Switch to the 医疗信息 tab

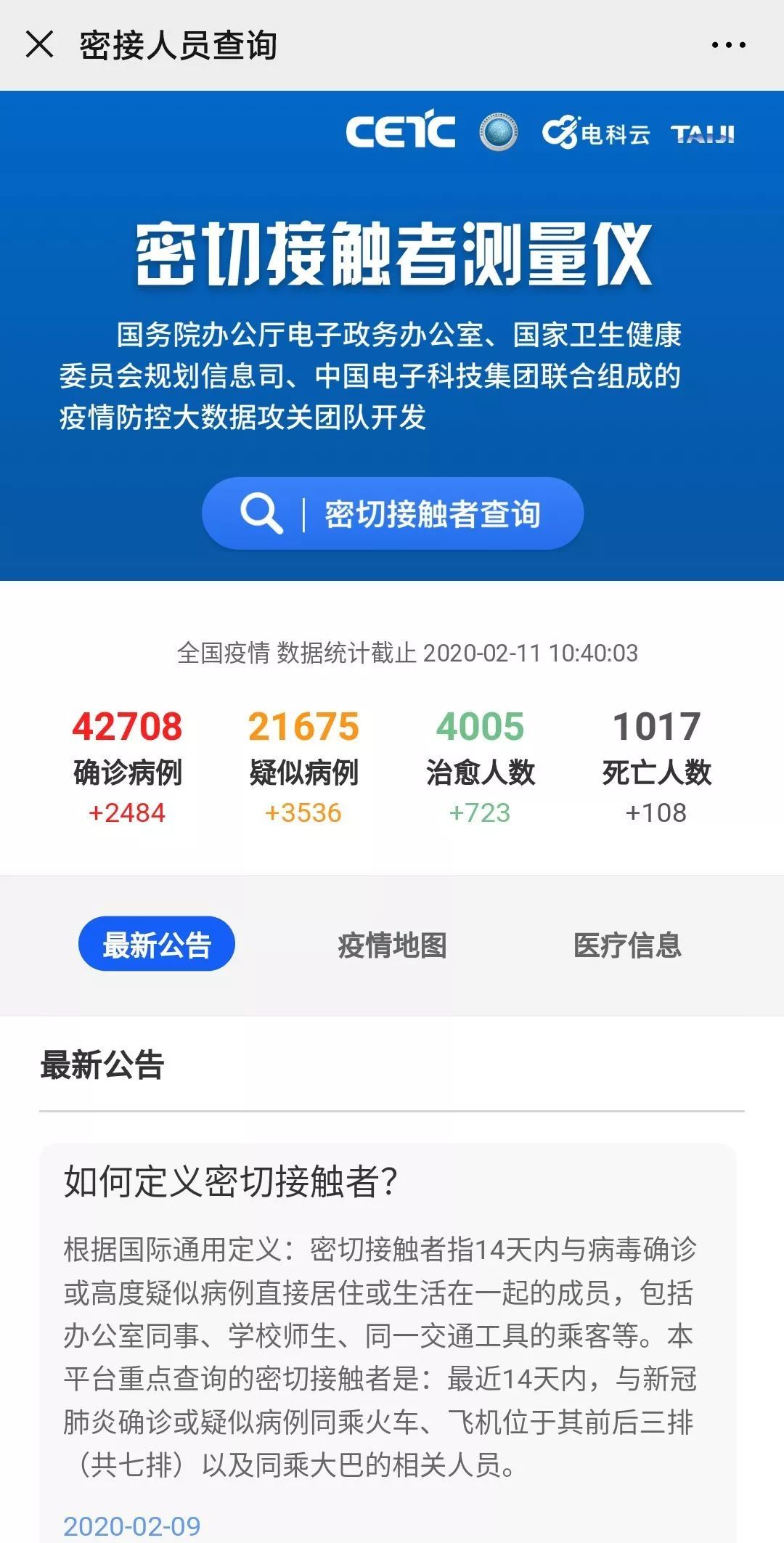pyautogui.click(x=627, y=945)
